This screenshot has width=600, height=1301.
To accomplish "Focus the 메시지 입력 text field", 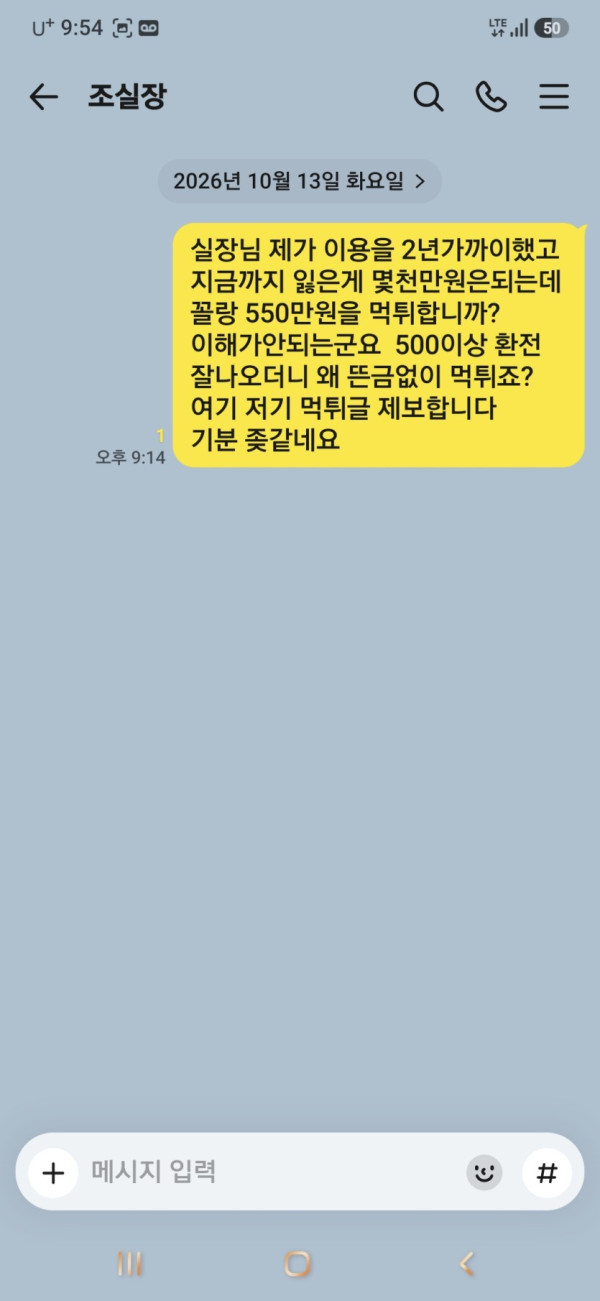I will [x=270, y=1172].
